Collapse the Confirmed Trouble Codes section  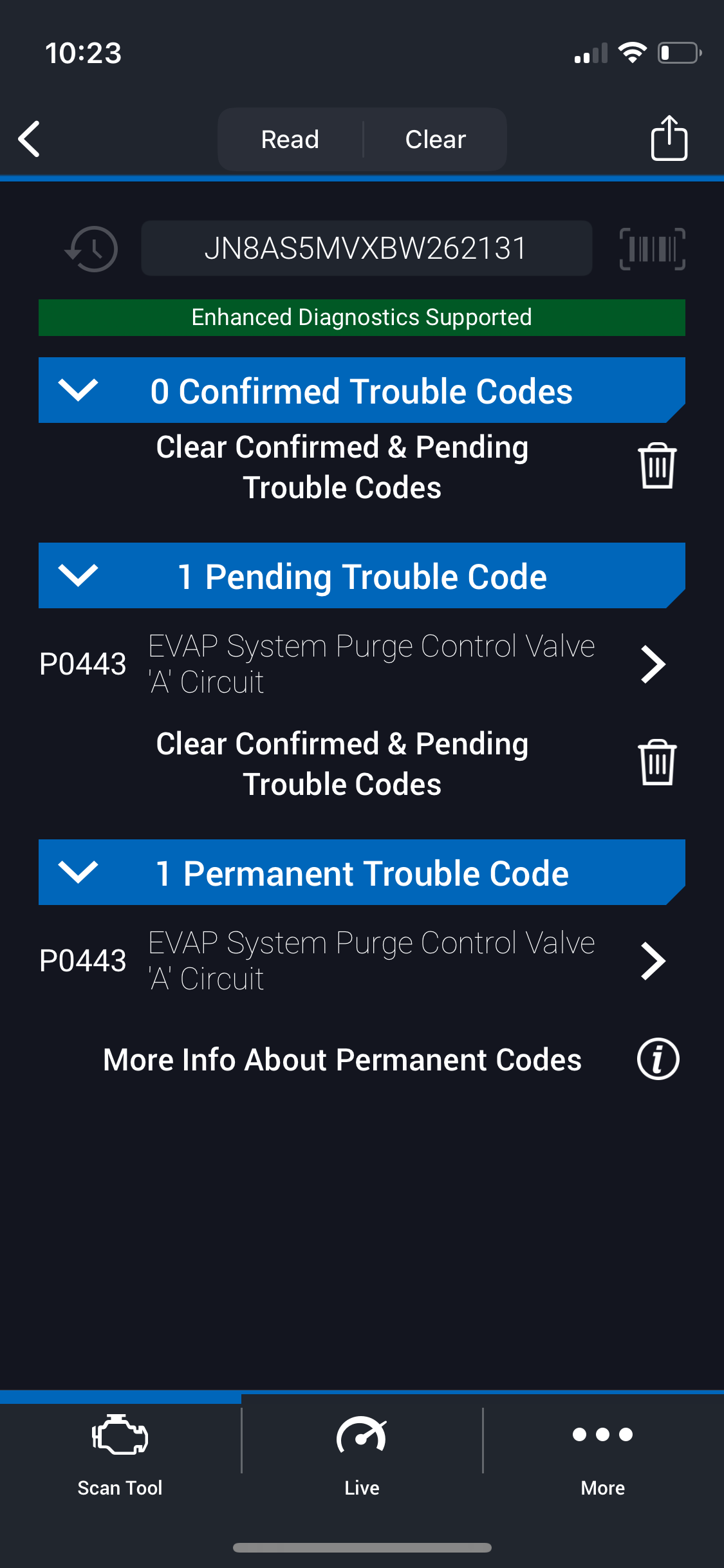pyautogui.click(x=79, y=390)
